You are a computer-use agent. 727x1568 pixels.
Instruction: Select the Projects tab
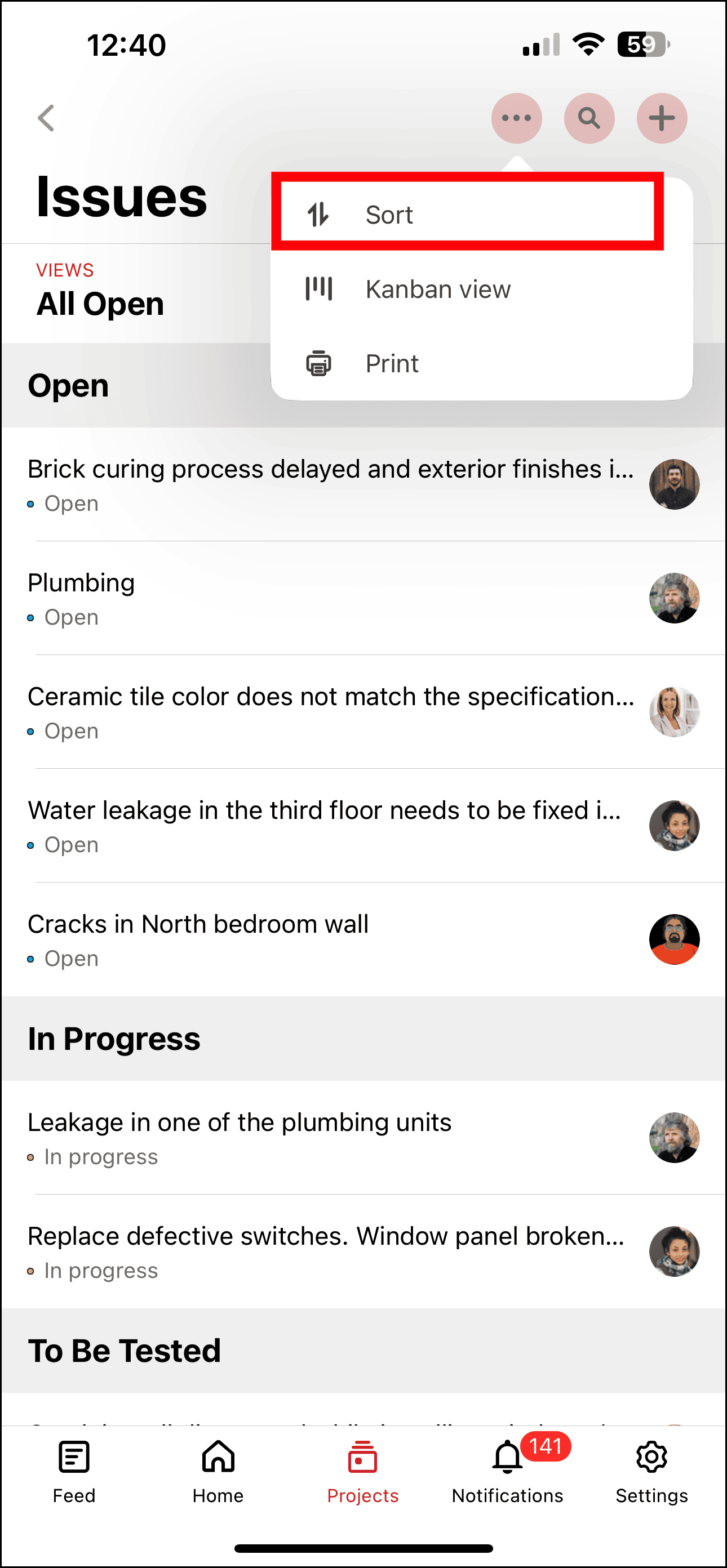coord(363,1471)
